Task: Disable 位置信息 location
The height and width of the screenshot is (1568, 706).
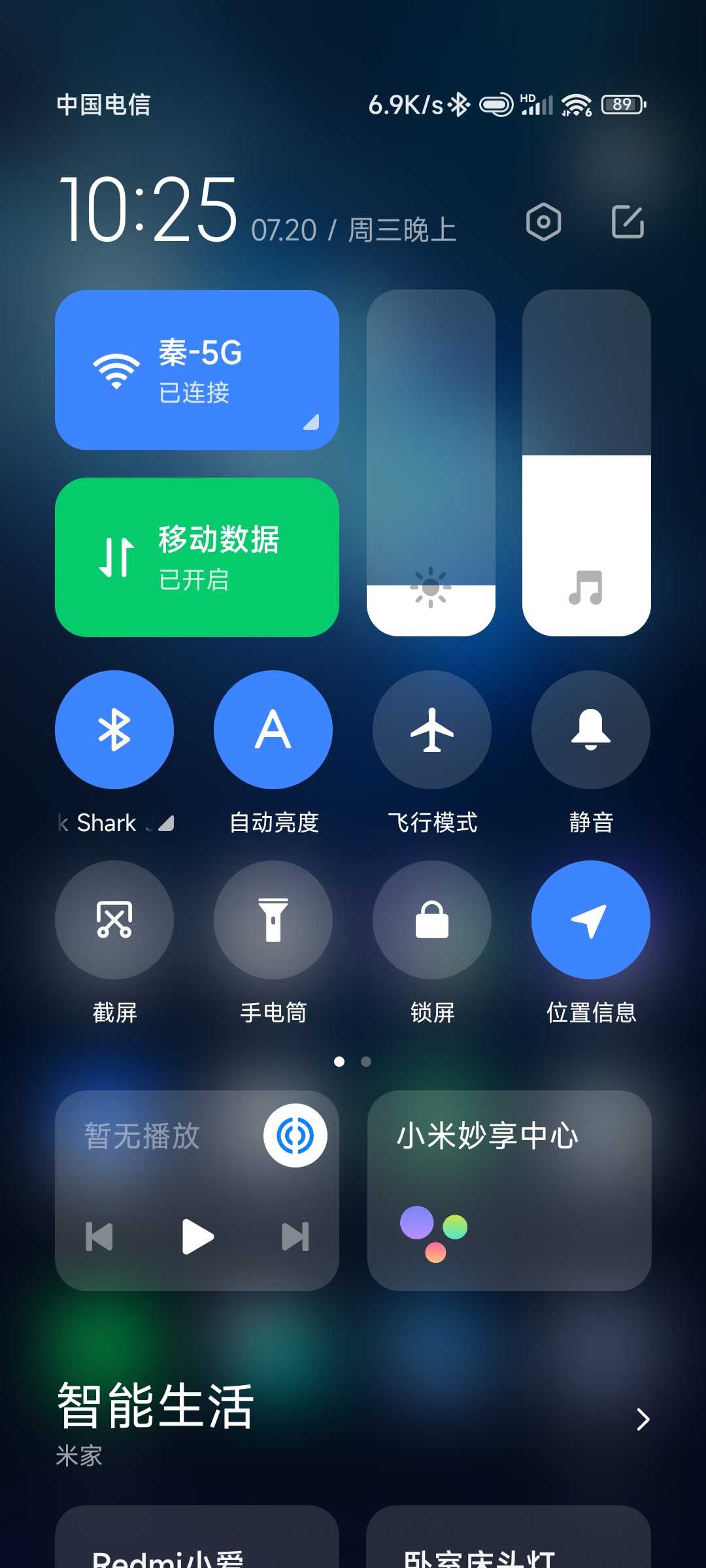Action: coord(591,920)
